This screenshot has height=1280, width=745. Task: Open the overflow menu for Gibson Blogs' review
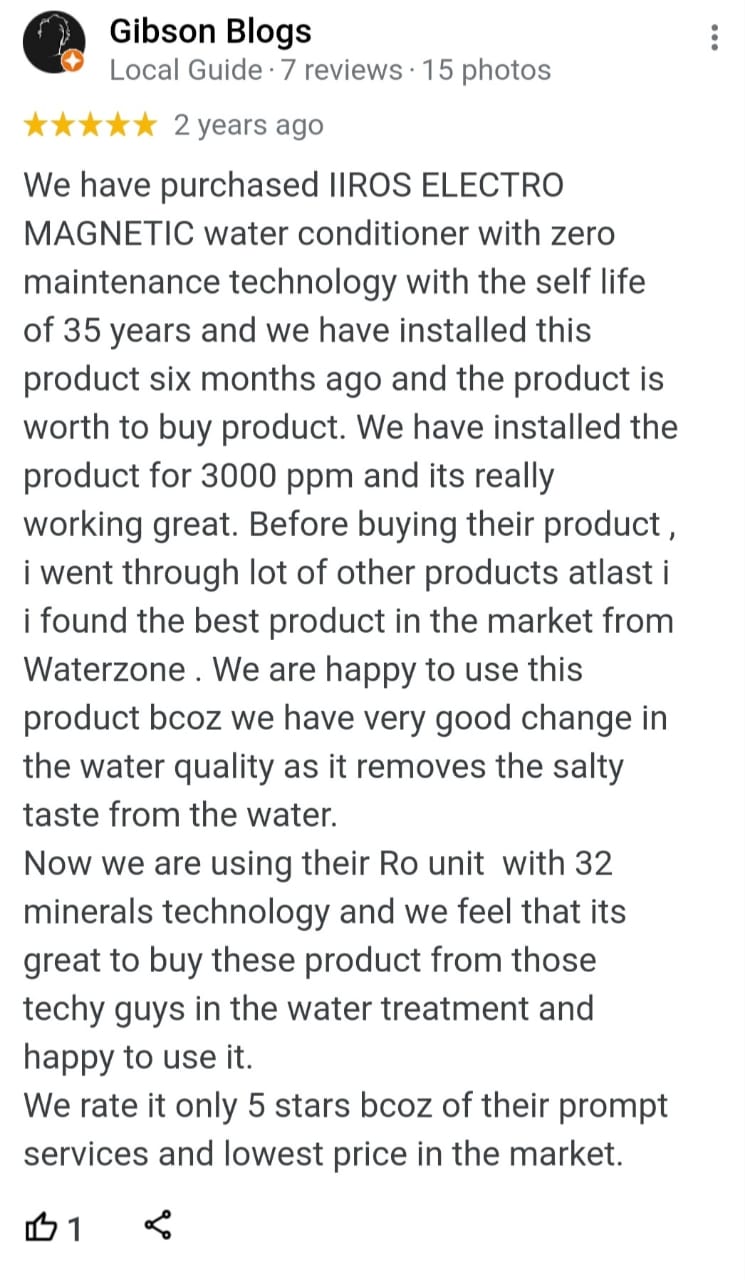click(x=714, y=38)
